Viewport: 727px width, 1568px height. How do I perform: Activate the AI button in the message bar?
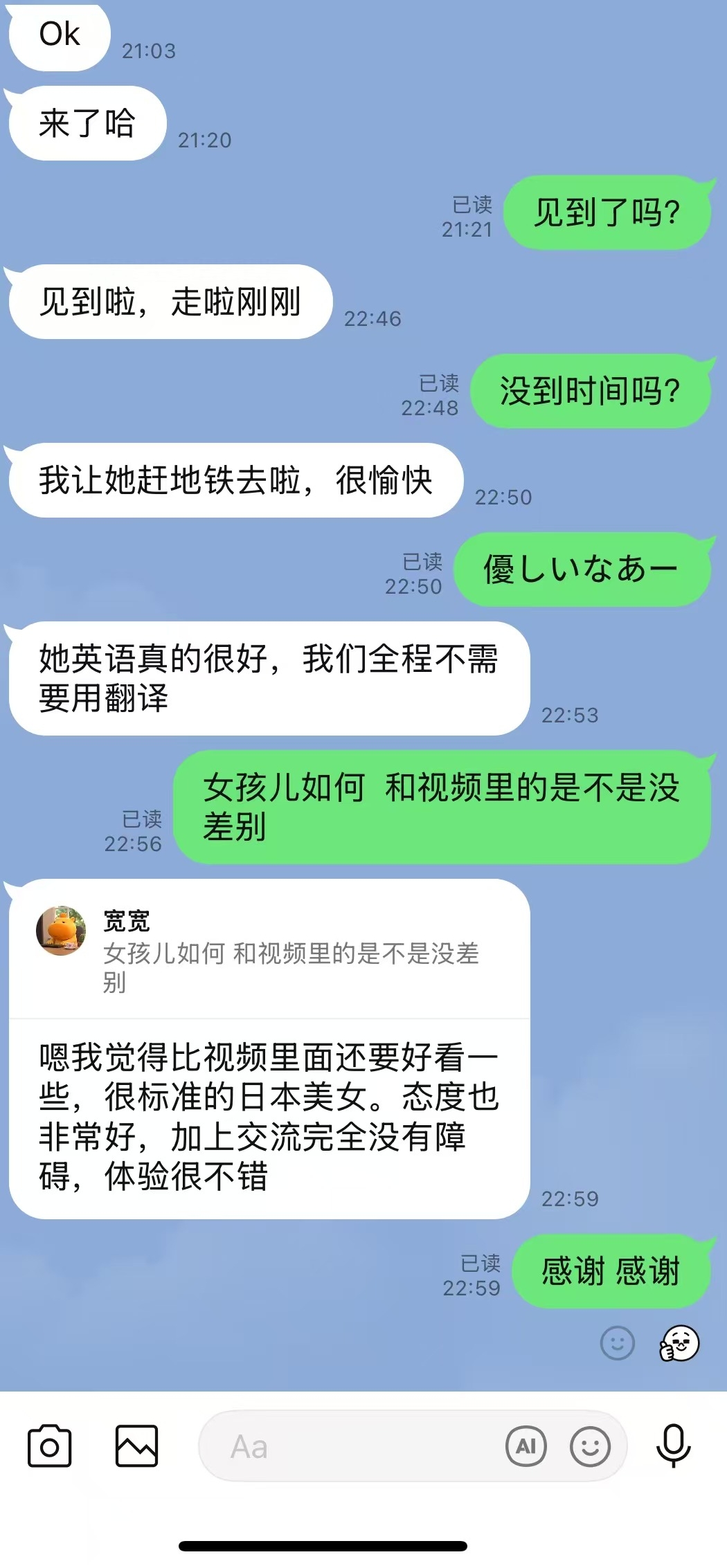(527, 1446)
